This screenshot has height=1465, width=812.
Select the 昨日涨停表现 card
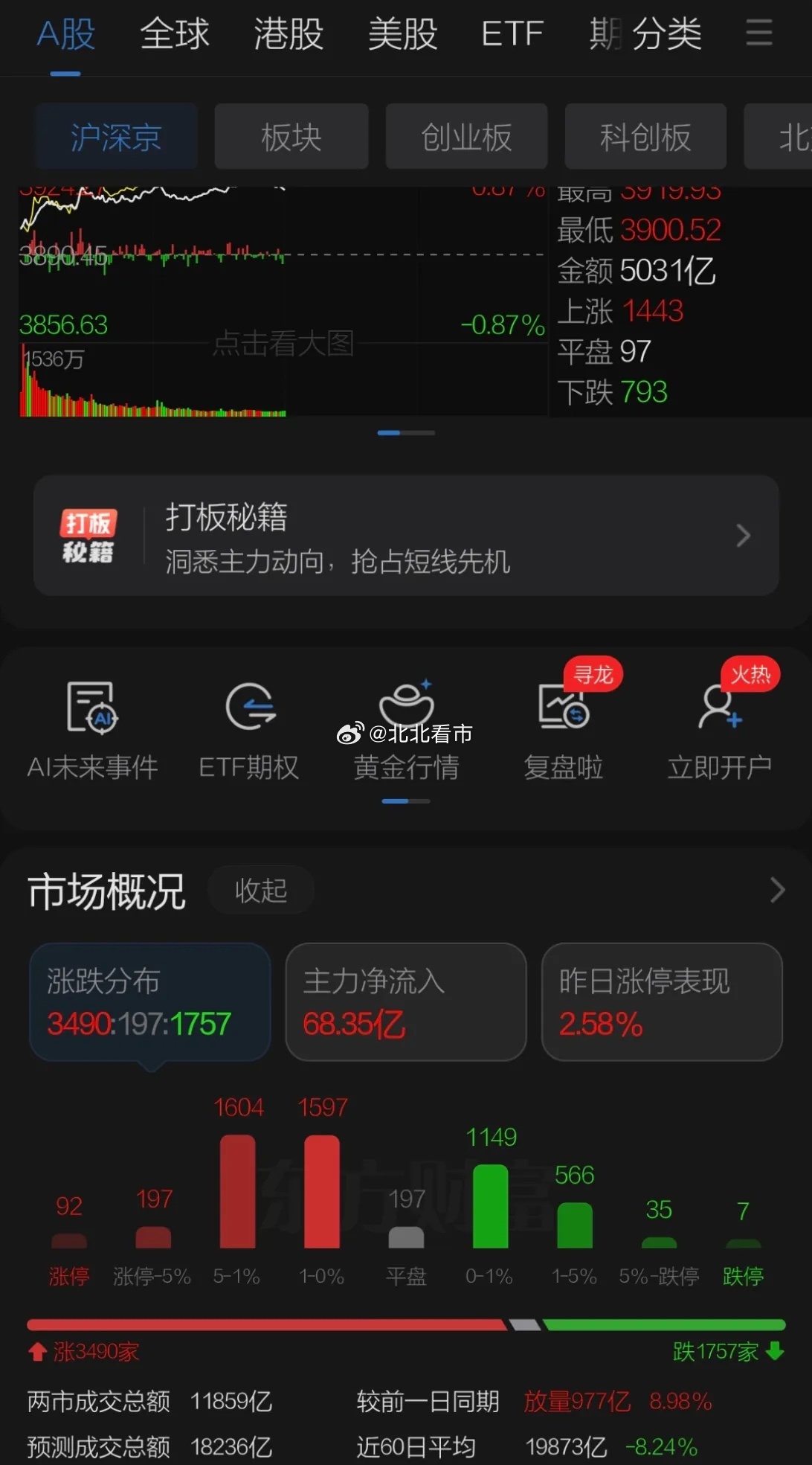662,1001
